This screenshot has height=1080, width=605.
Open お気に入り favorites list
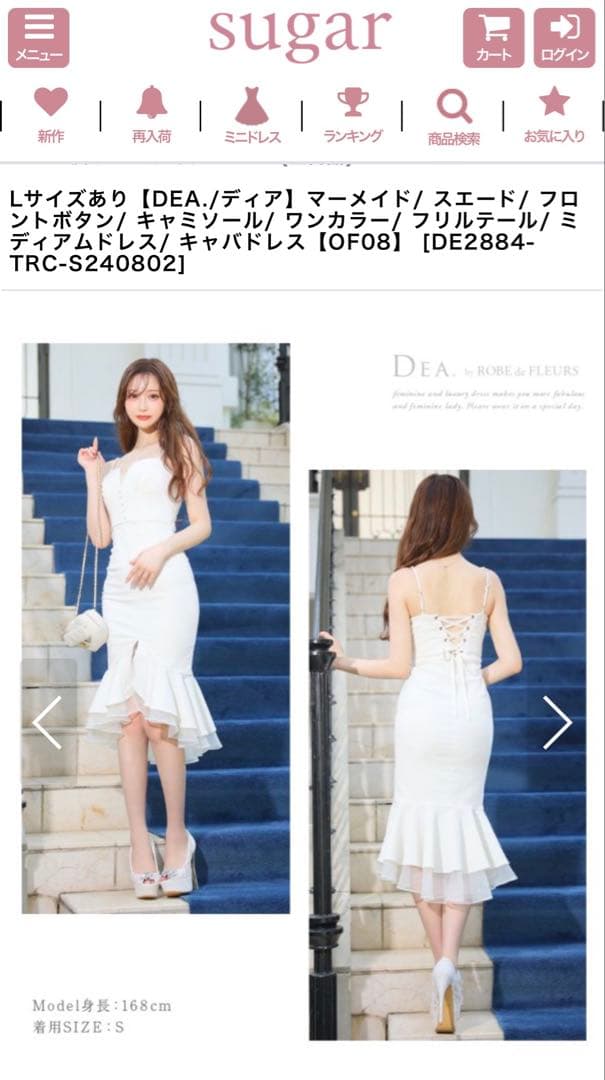[554, 115]
